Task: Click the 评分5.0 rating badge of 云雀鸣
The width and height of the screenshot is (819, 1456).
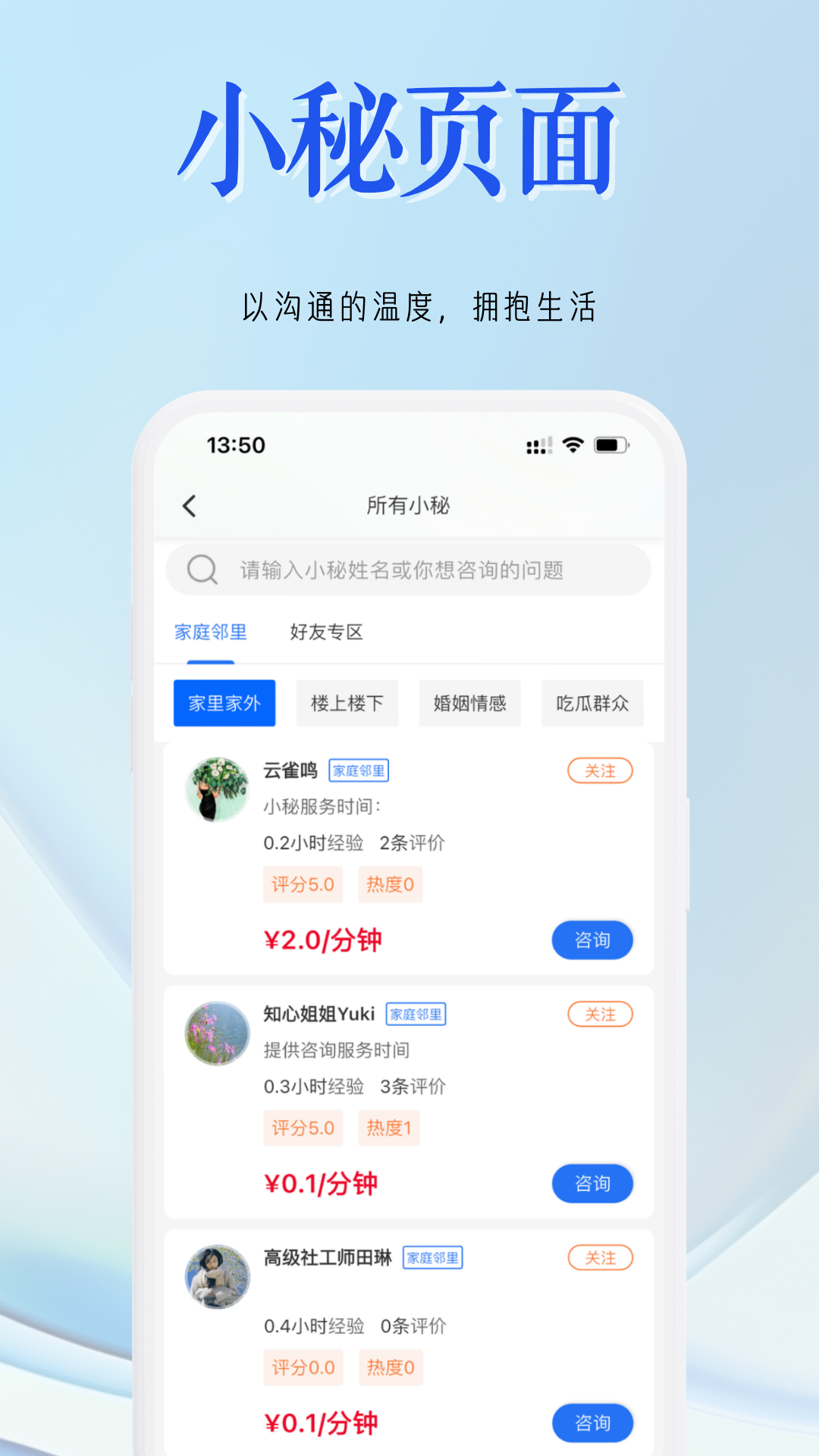Action: click(x=303, y=884)
